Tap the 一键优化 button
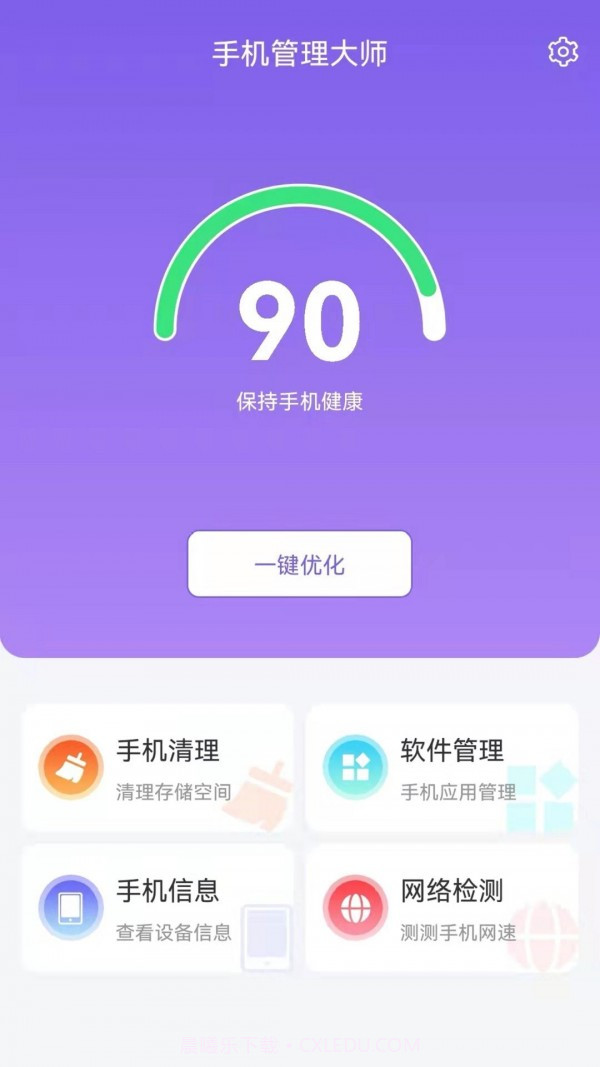The height and width of the screenshot is (1067, 600). (299, 564)
